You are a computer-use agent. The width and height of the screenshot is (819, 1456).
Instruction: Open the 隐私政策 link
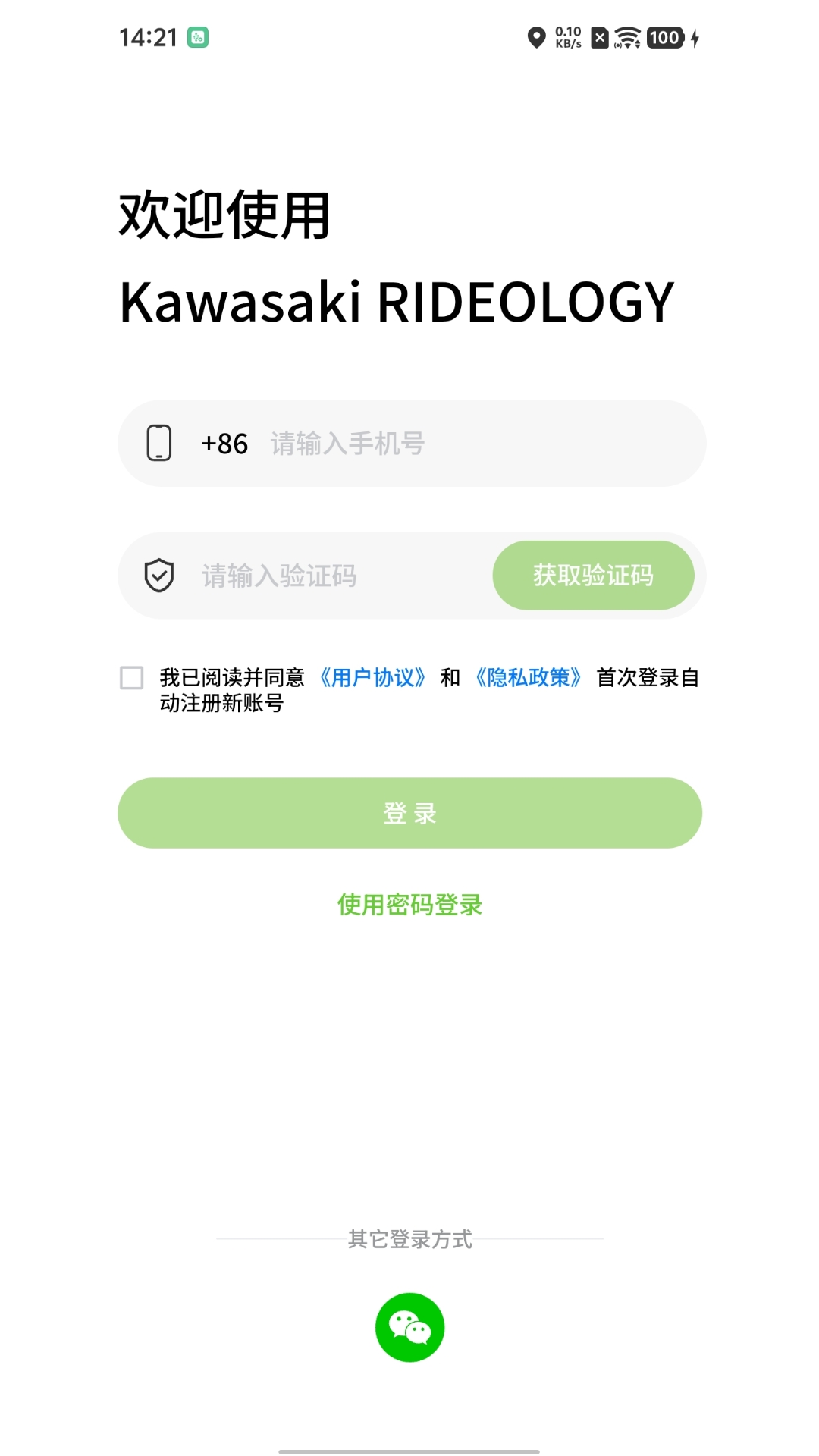528,677
